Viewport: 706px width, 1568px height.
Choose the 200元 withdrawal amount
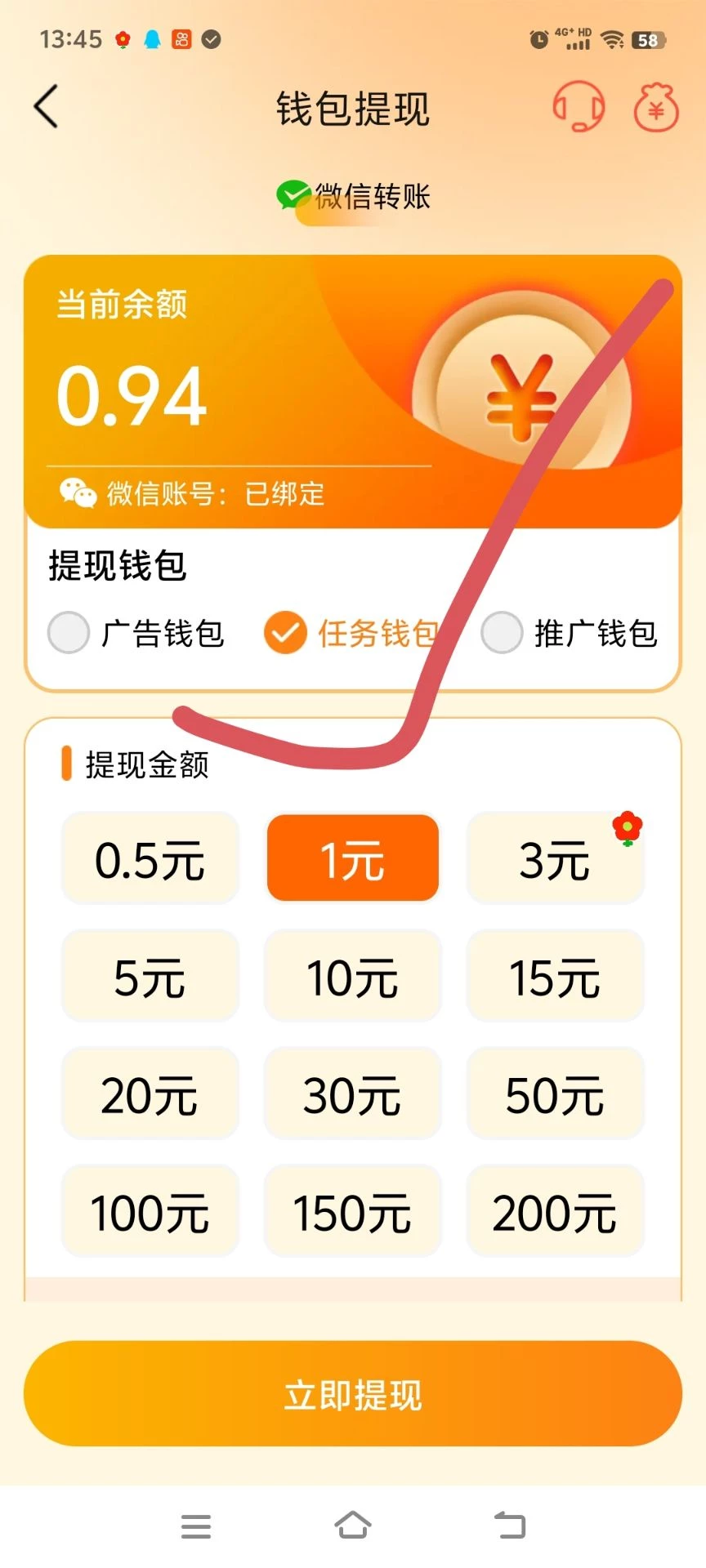pyautogui.click(x=555, y=1211)
